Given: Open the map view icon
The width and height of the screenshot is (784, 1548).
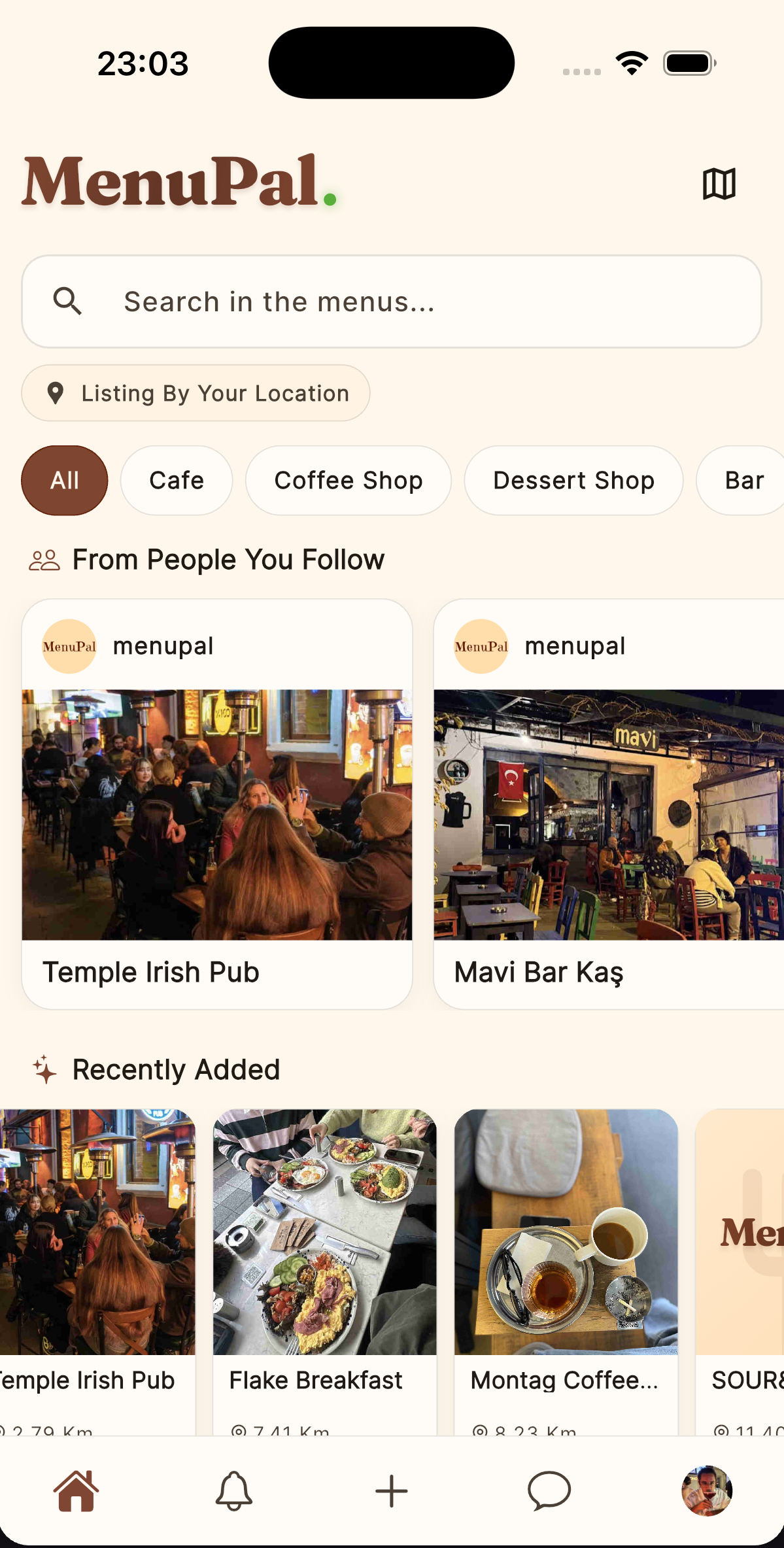Looking at the screenshot, I should [x=719, y=184].
